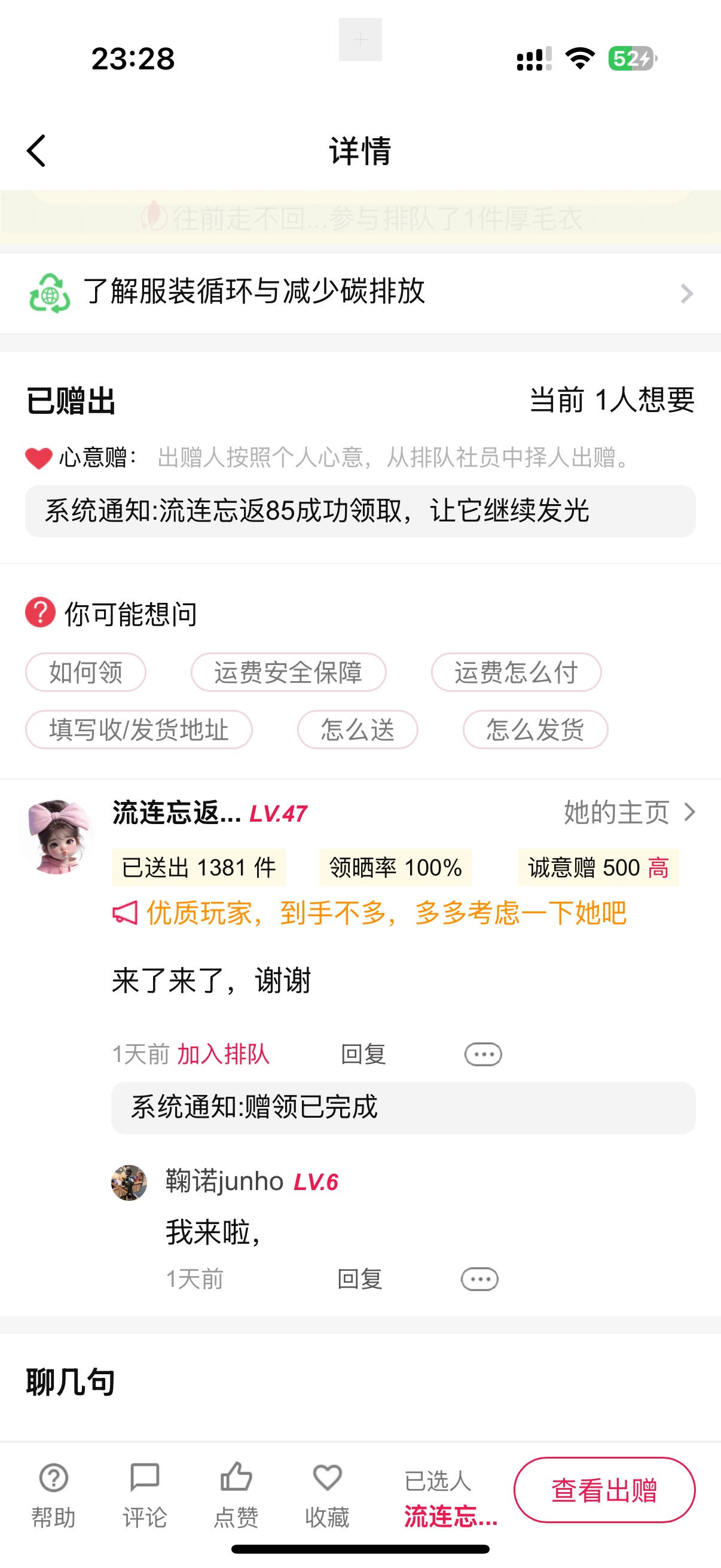Viewport: 721px width, 1568px height.
Task: Reply to 鞠诺junho's comment
Action: 359,1279
